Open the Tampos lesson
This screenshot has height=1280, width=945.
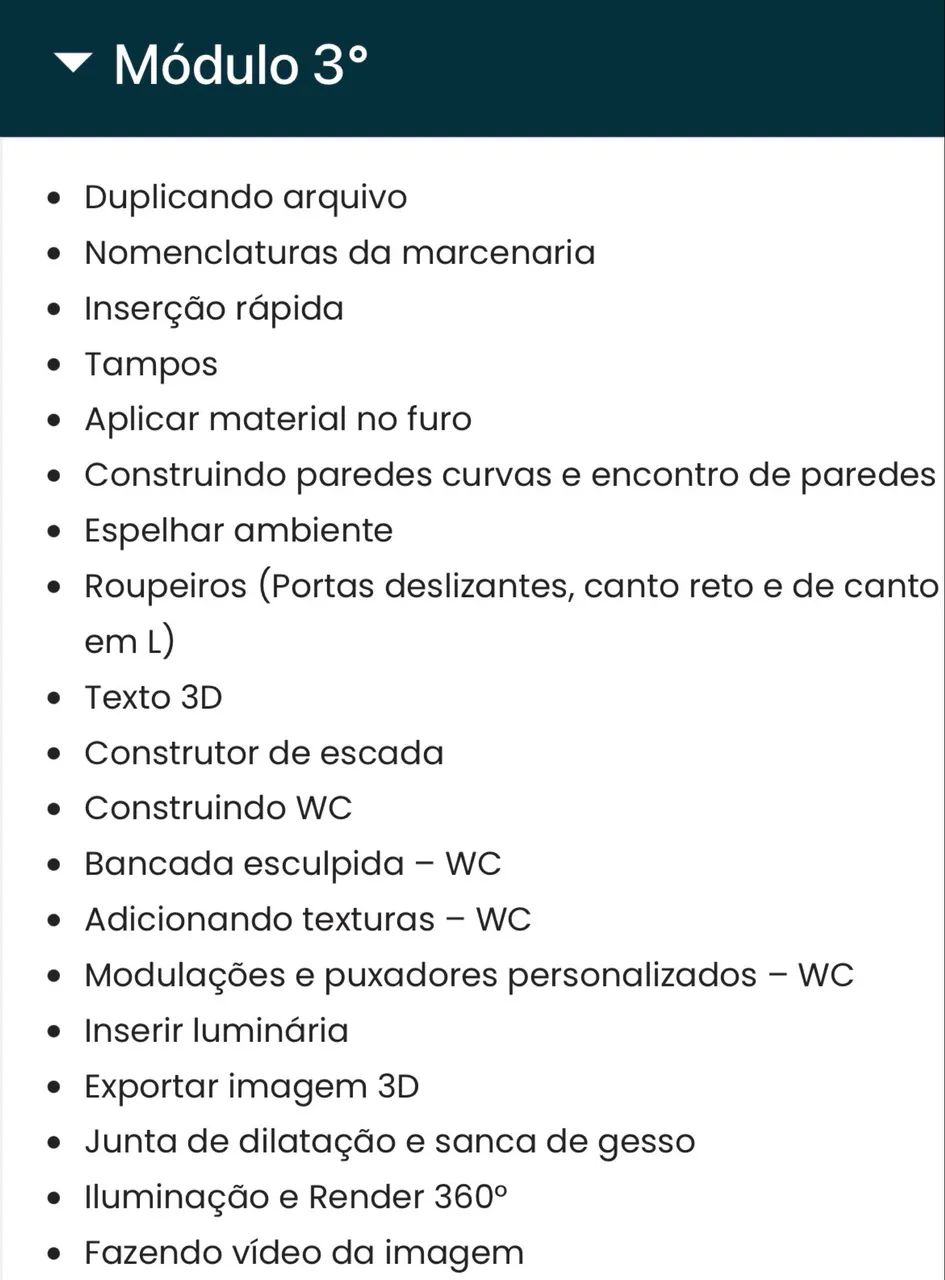(150, 364)
